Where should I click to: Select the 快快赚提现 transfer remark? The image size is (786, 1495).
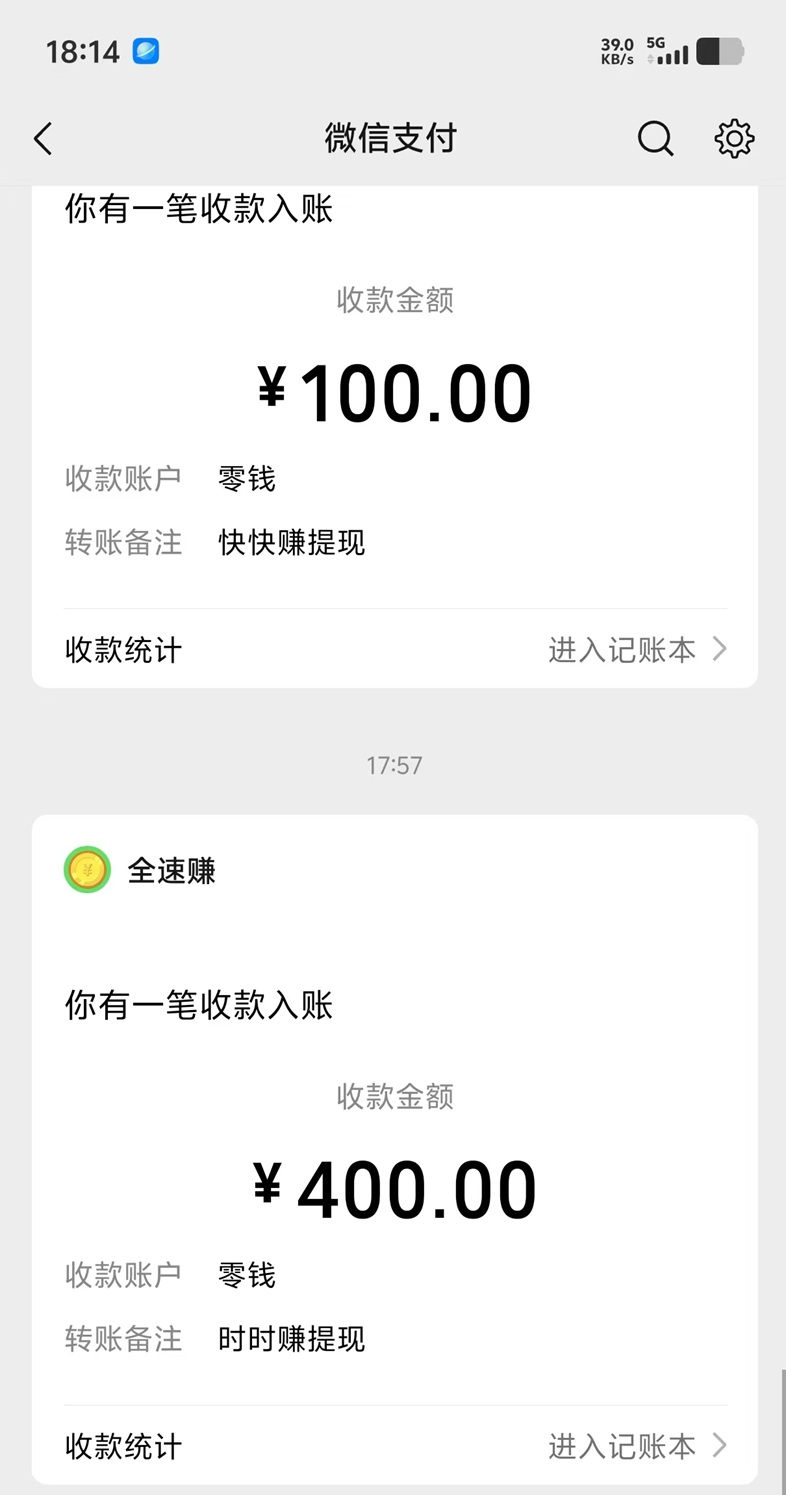(x=290, y=542)
